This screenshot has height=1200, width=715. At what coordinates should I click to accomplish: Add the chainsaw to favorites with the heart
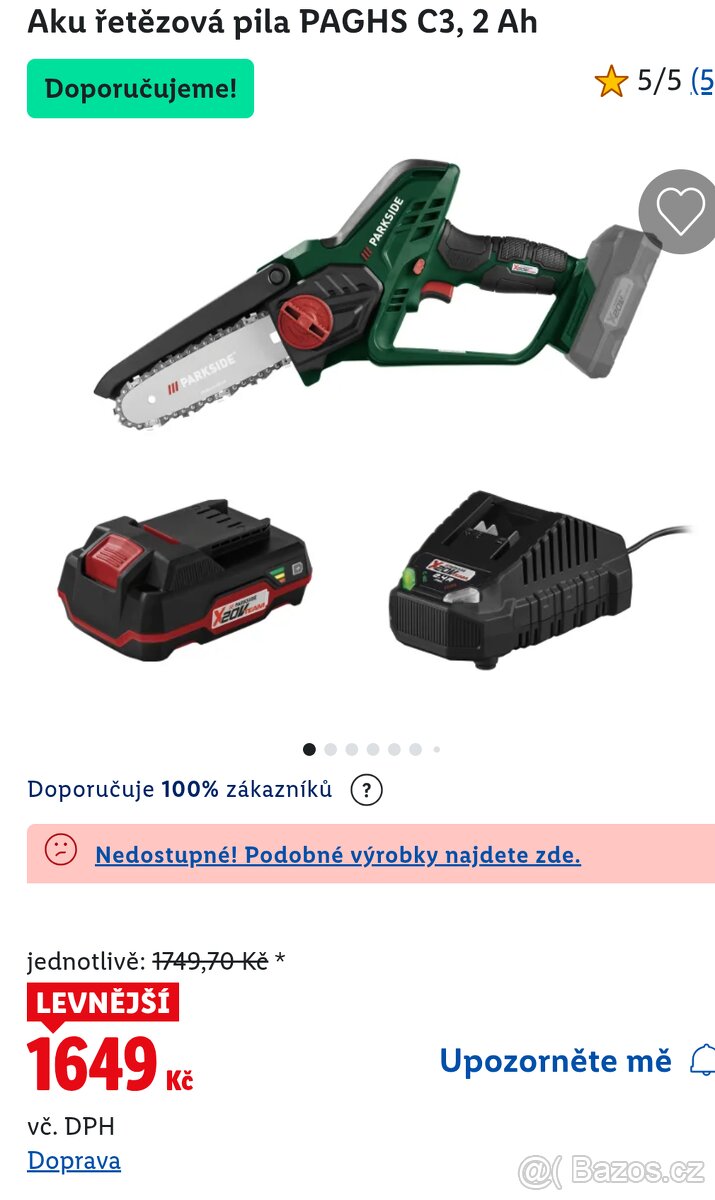(x=681, y=211)
